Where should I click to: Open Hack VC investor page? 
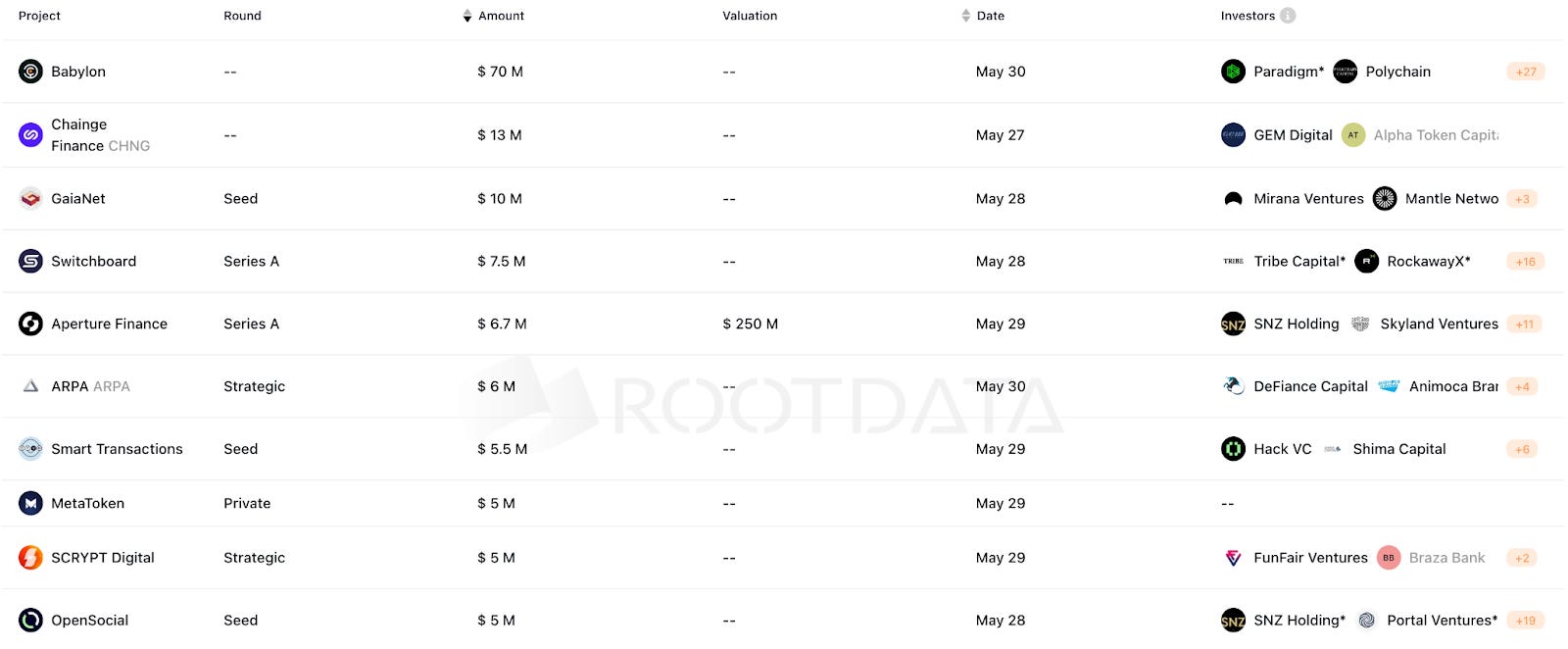tap(1282, 449)
